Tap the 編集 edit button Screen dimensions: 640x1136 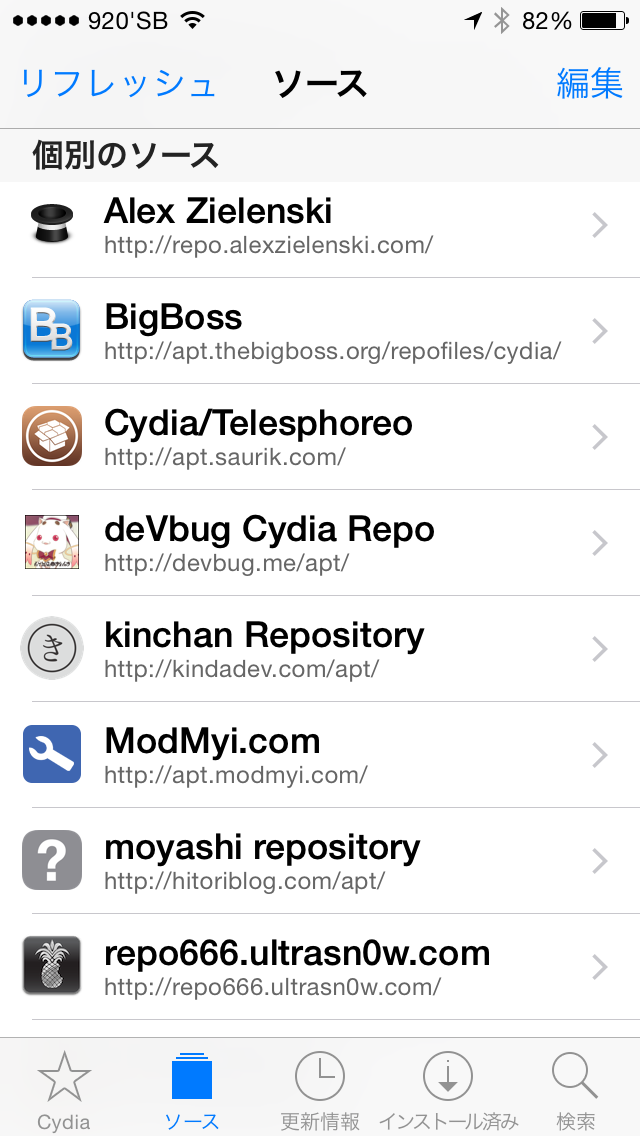click(x=589, y=84)
